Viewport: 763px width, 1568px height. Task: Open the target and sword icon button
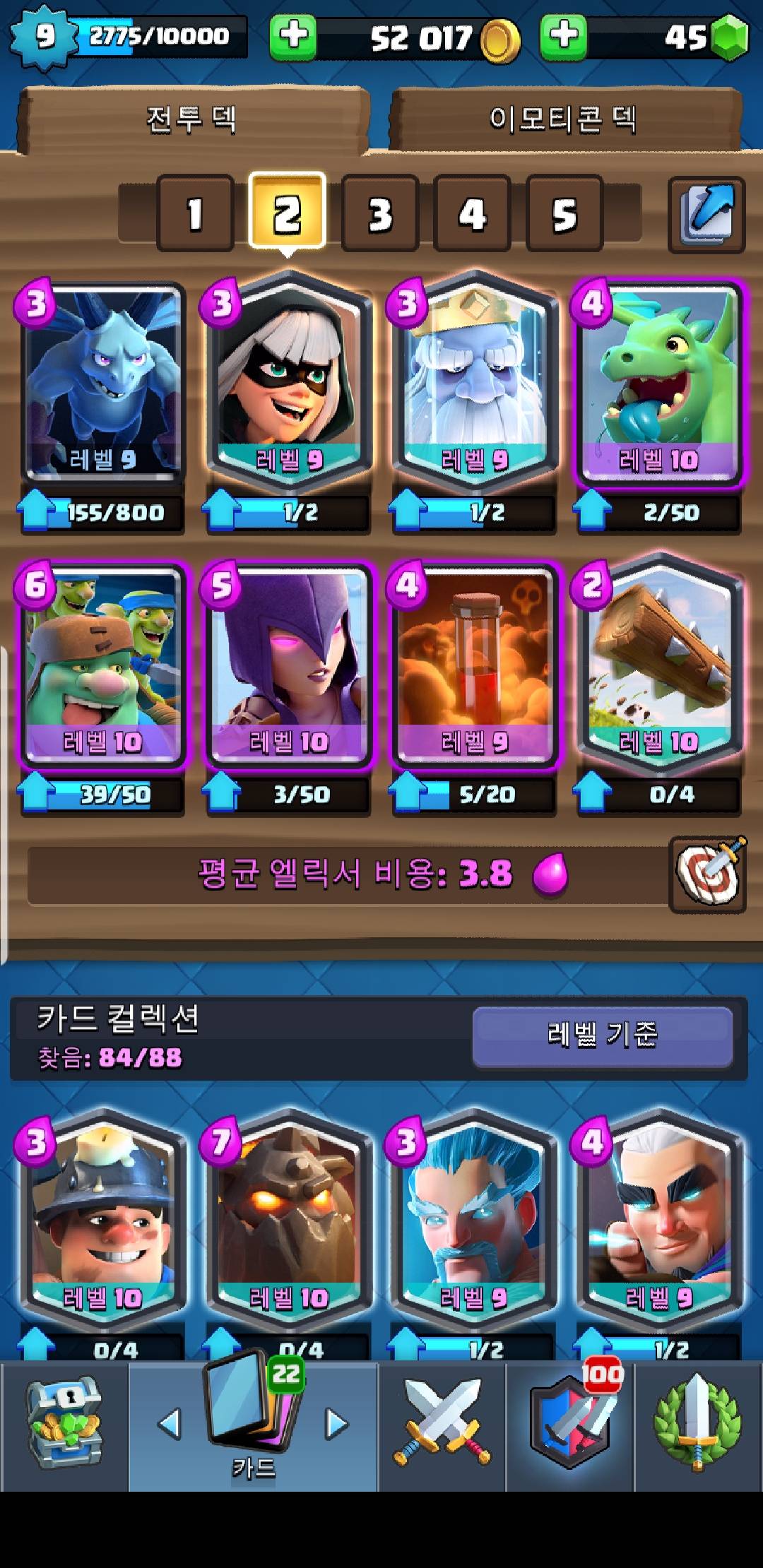point(707,874)
